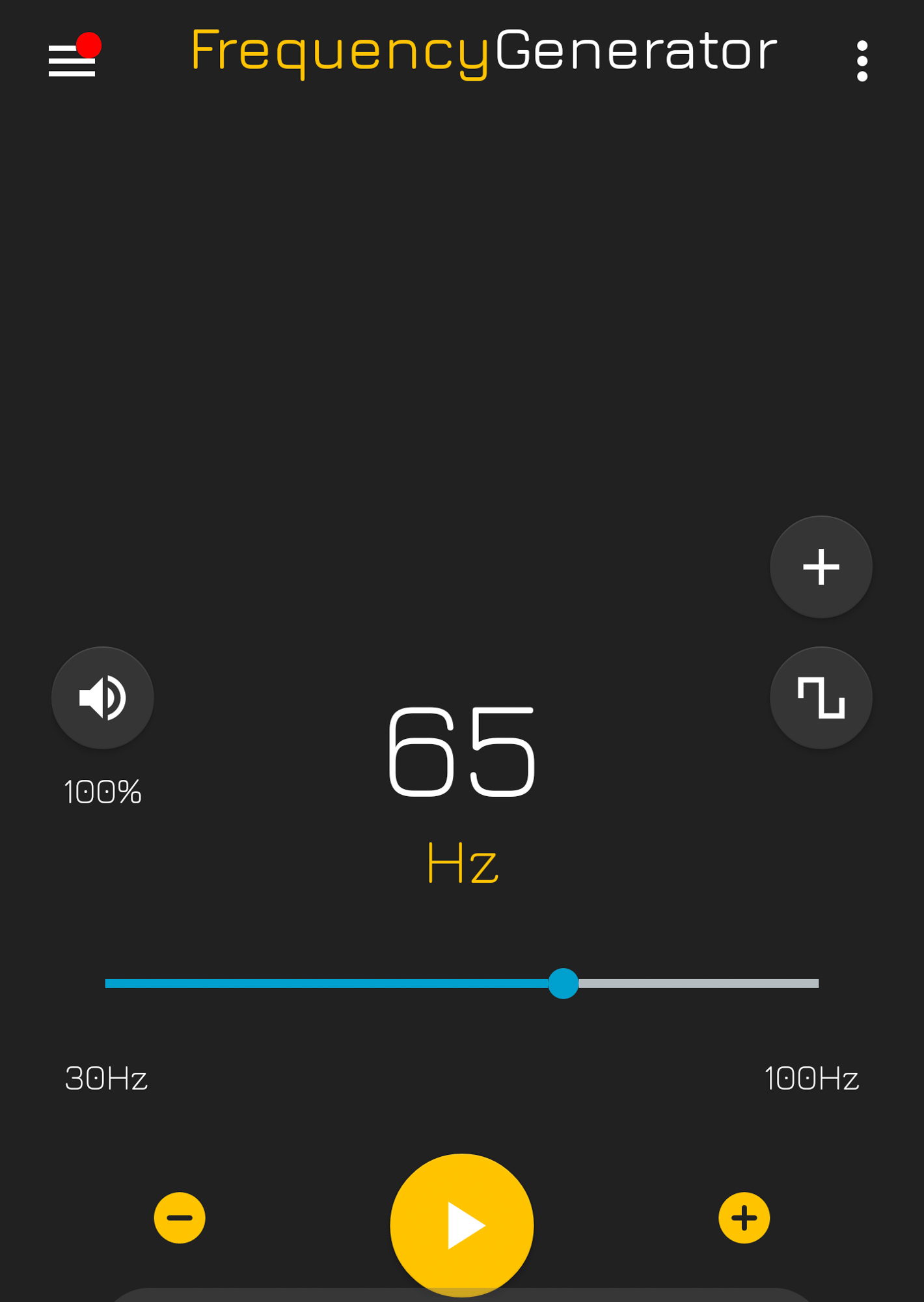
Task: Decrease frequency with yellow minus button
Action: pyautogui.click(x=180, y=1218)
